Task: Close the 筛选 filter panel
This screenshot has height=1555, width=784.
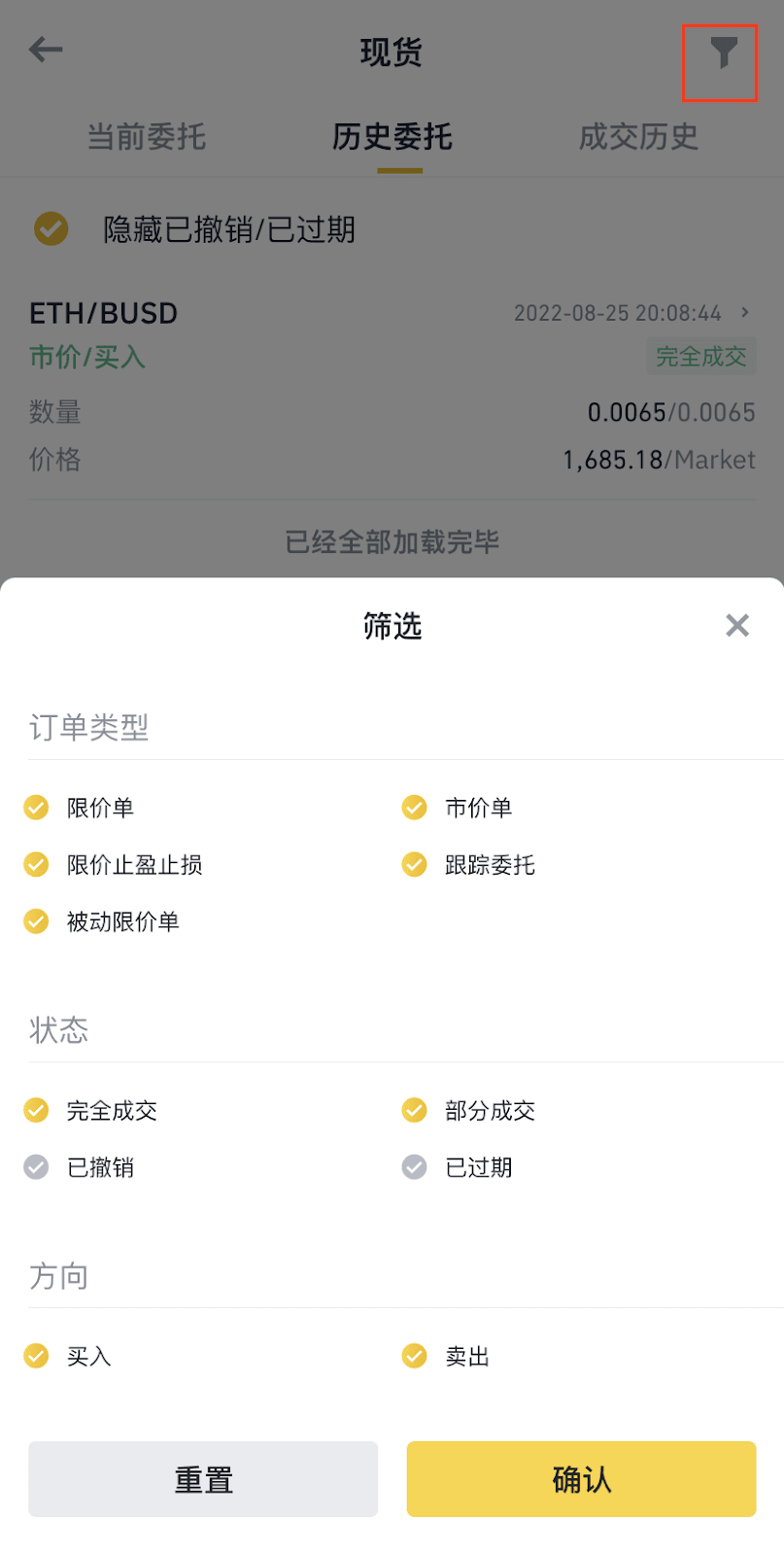Action: pos(737,625)
